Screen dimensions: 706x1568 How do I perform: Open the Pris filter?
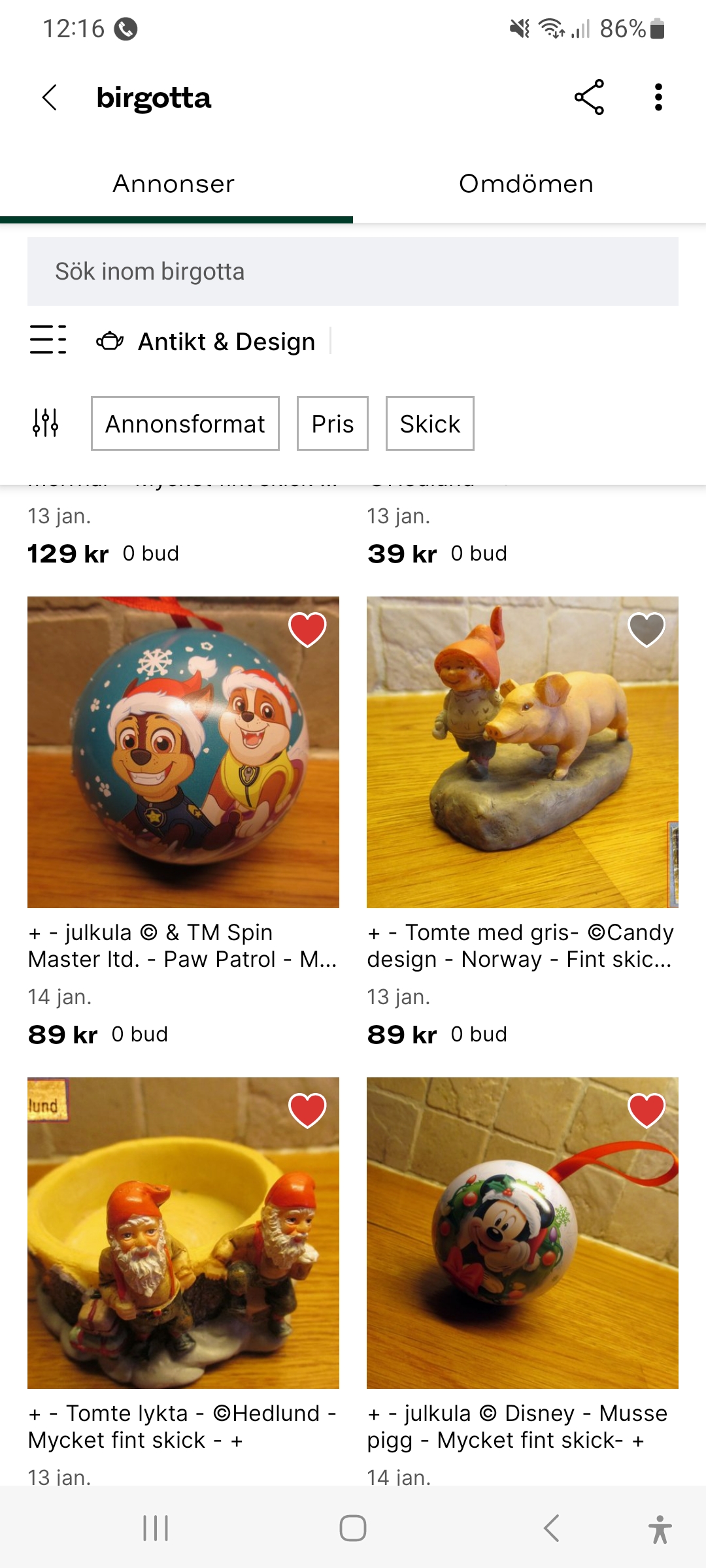click(x=332, y=424)
